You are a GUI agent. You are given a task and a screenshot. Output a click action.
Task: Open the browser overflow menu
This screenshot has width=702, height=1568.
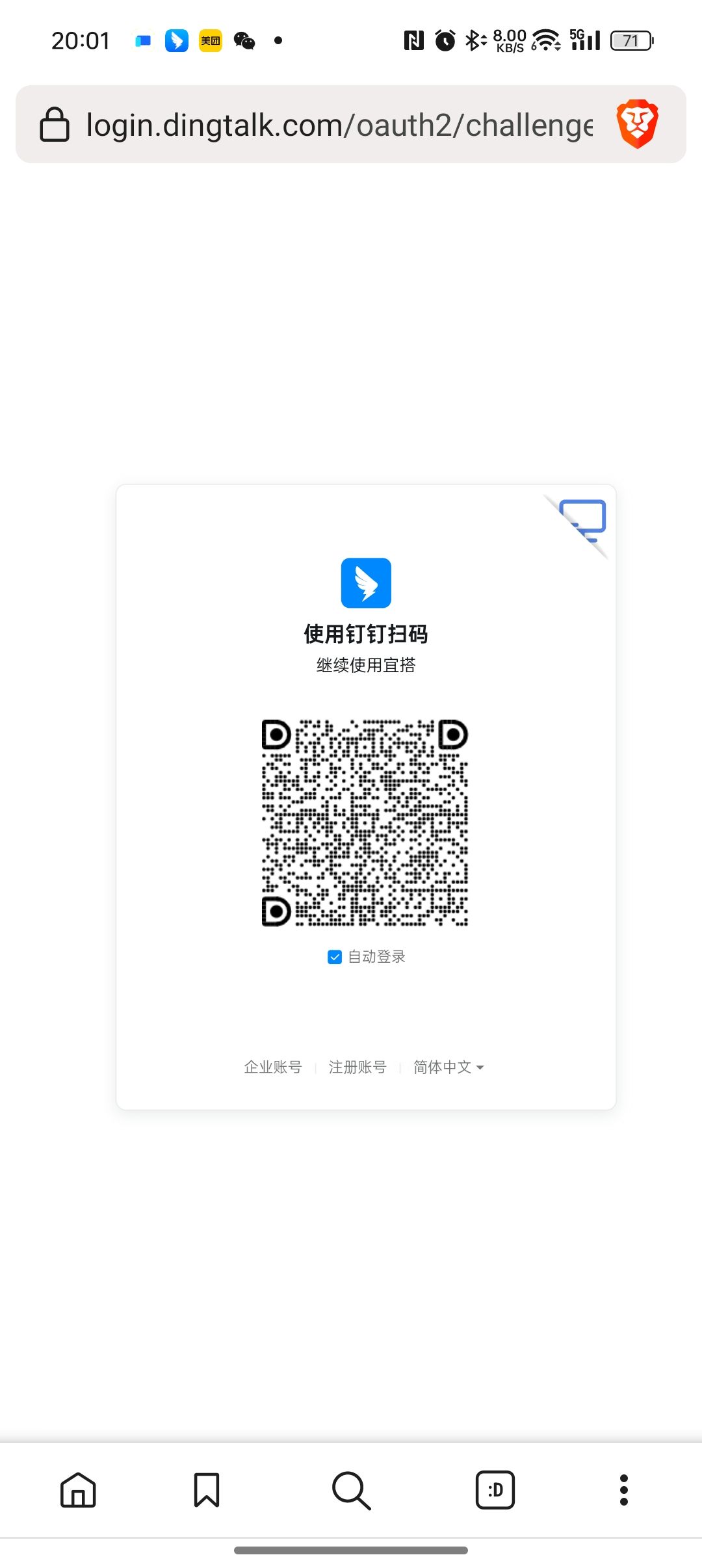pos(624,1489)
